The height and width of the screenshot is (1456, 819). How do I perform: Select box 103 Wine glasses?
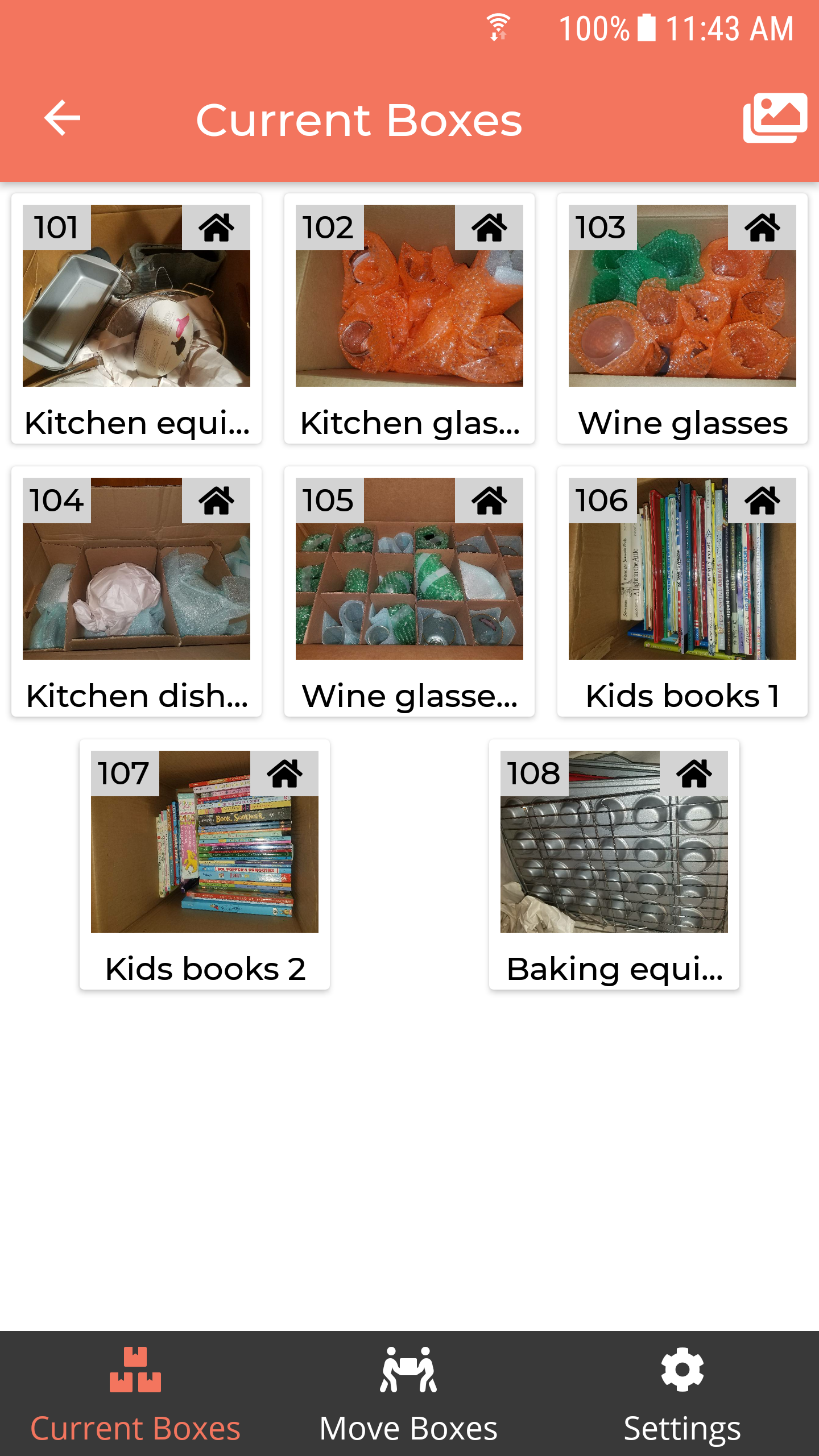(x=682, y=318)
